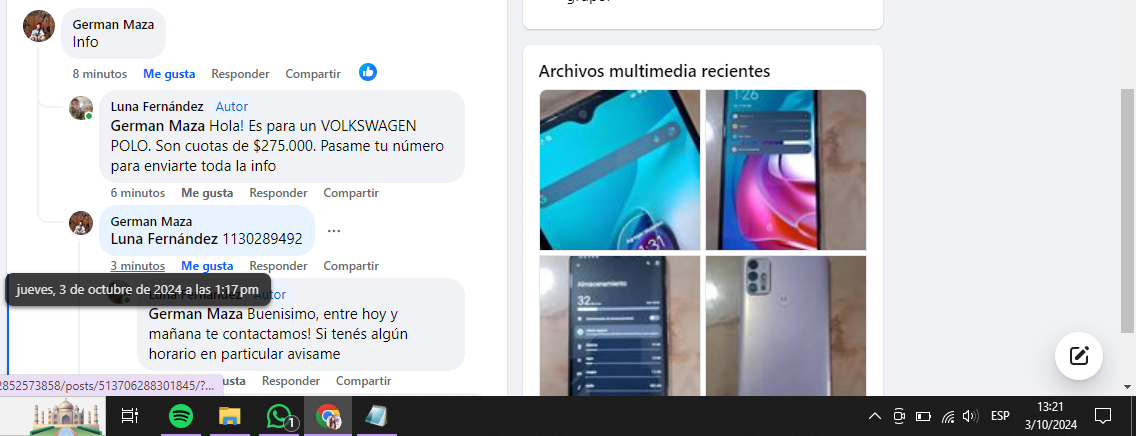Open Luna Fernández's profile from her Polo reply
1136x436 pixels.
(157, 106)
